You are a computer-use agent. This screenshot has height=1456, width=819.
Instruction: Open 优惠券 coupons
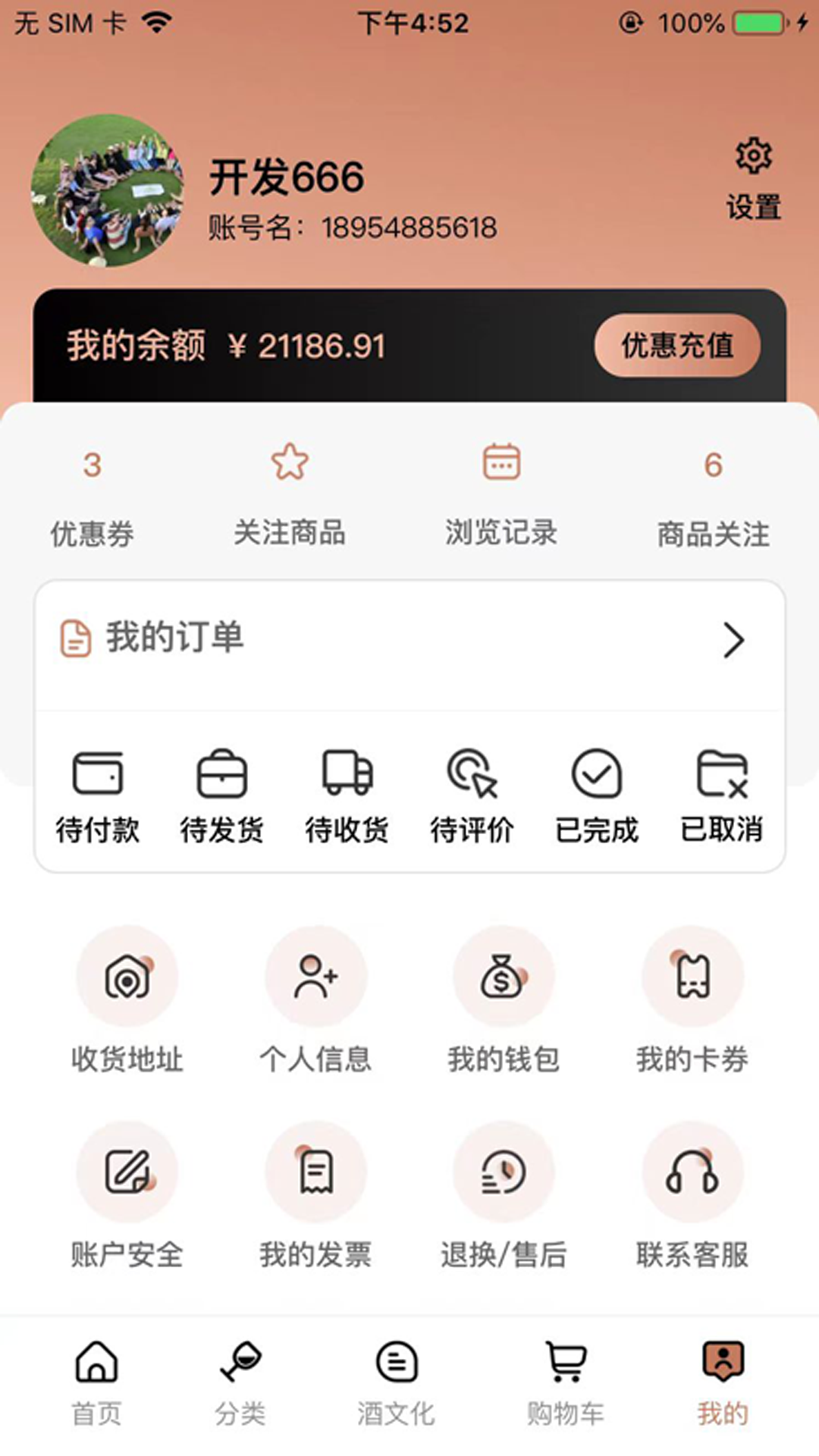(92, 497)
